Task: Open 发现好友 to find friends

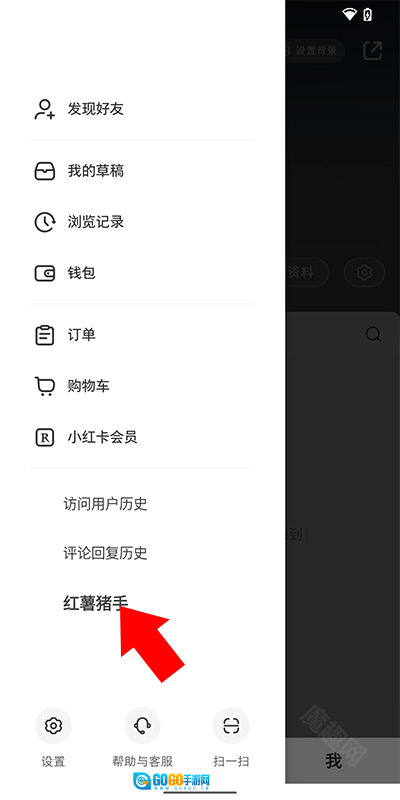Action: (142, 109)
